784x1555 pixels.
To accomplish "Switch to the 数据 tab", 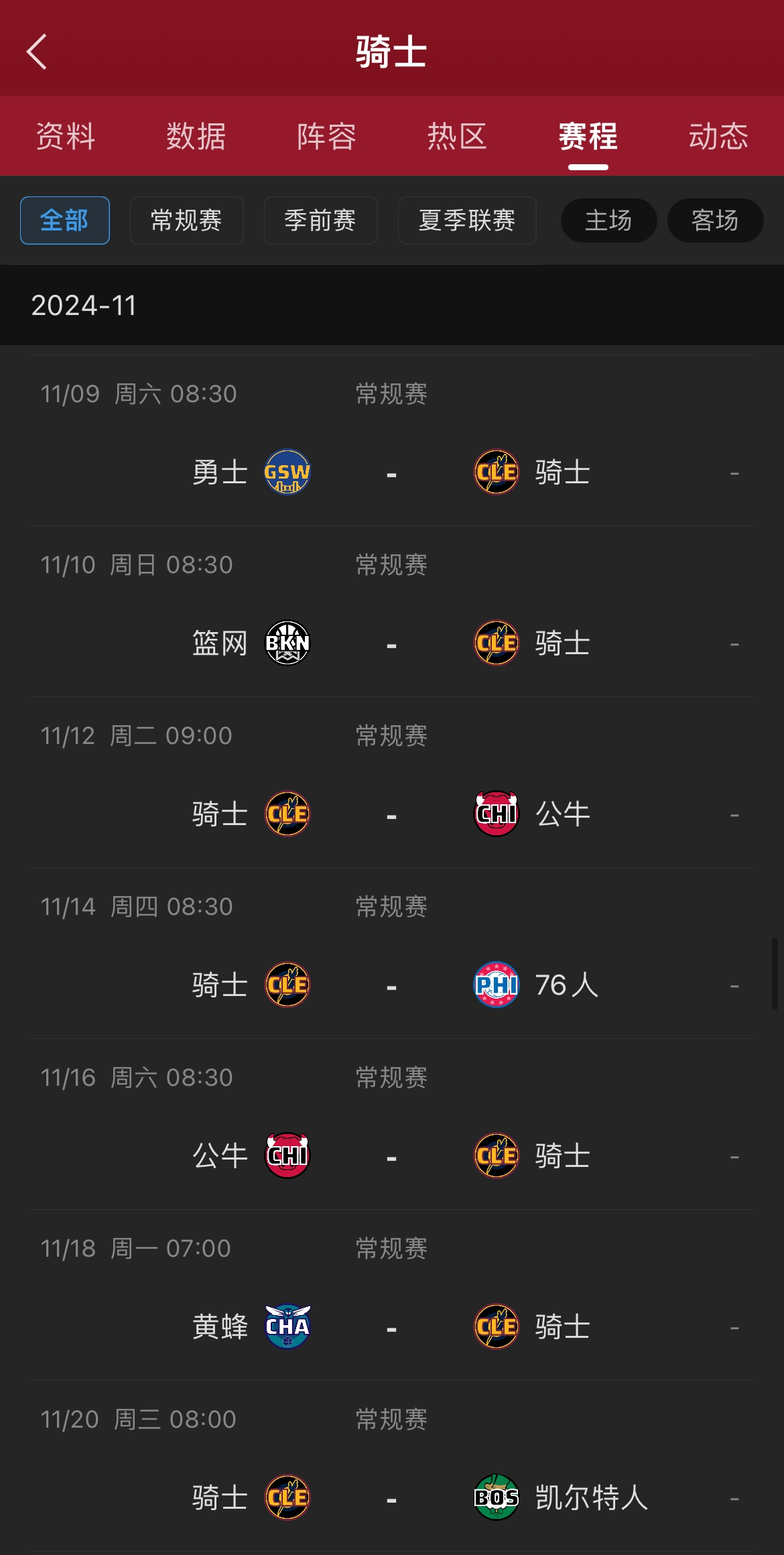I will click(196, 136).
